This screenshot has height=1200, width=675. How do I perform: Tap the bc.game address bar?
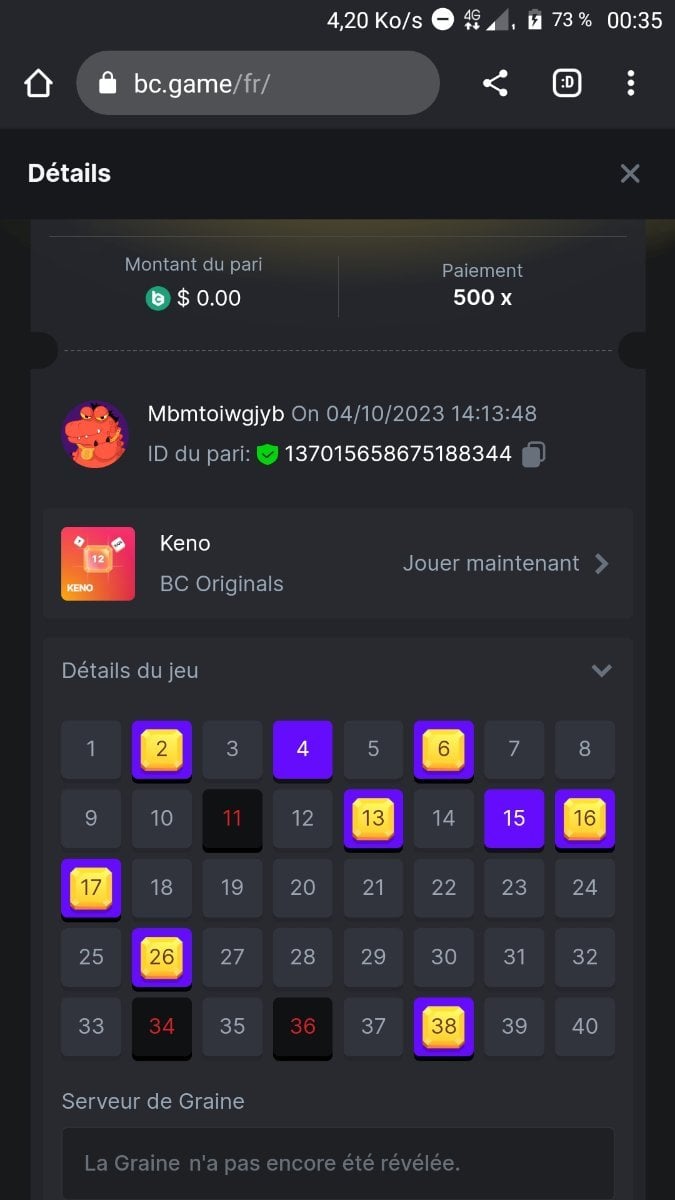(x=257, y=84)
